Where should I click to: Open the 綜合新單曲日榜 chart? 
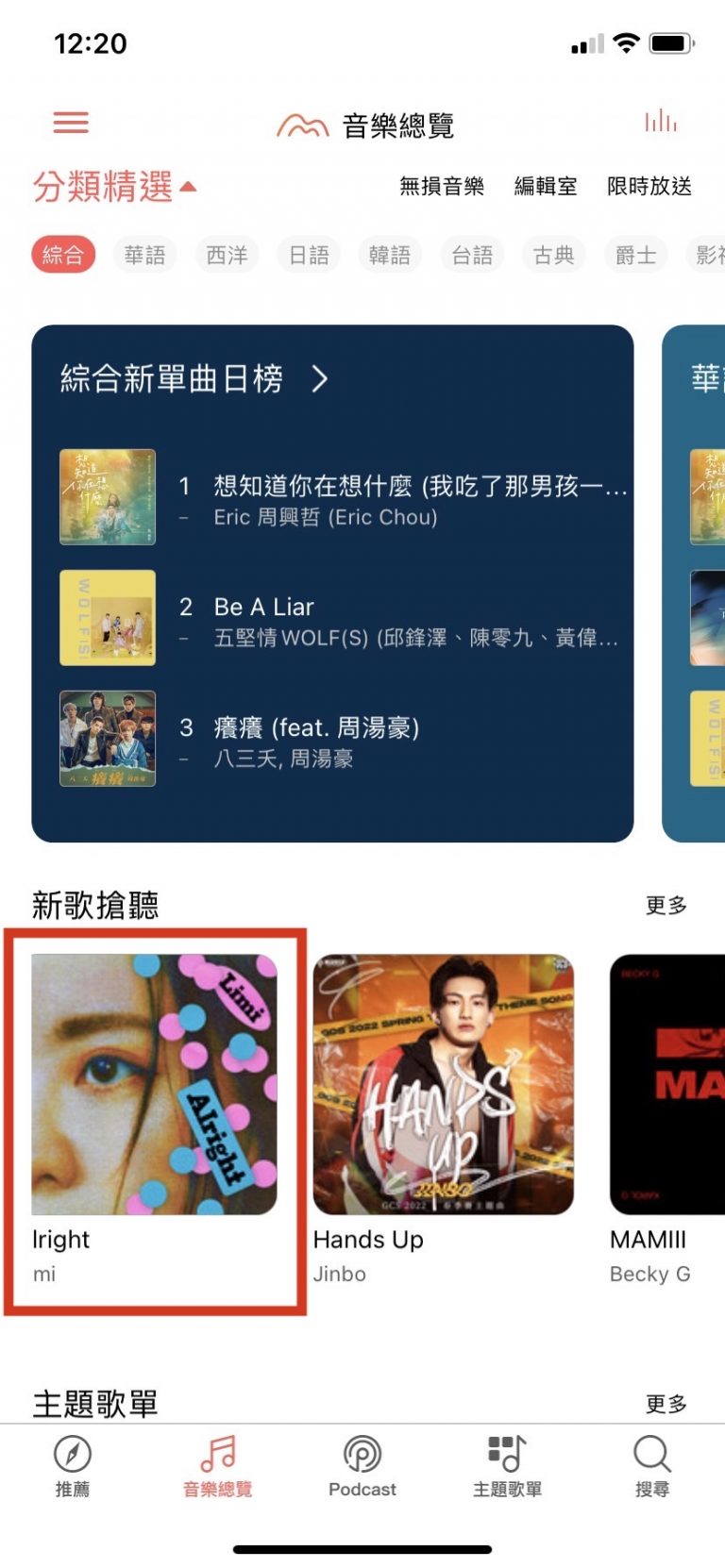194,379
